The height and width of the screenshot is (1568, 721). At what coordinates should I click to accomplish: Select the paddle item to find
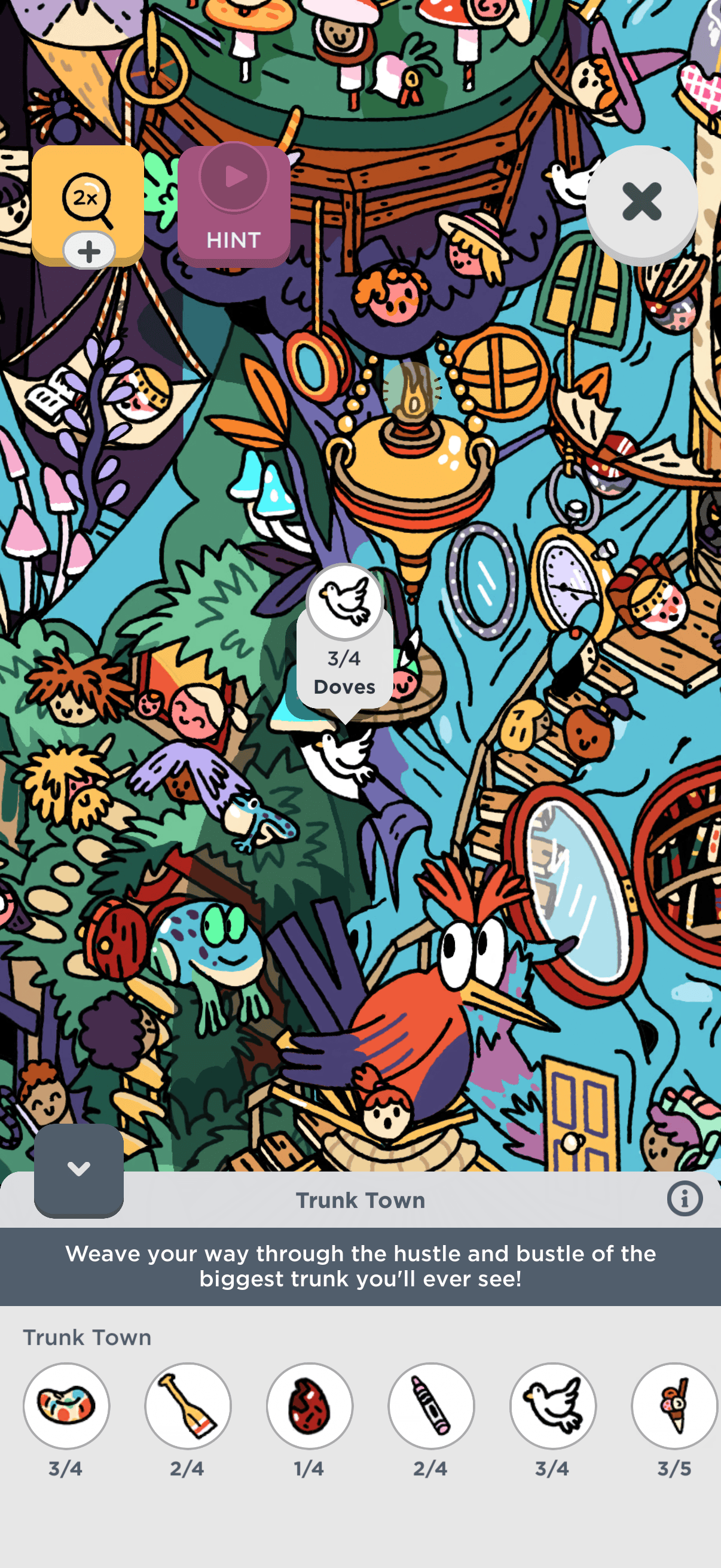pos(188,1405)
